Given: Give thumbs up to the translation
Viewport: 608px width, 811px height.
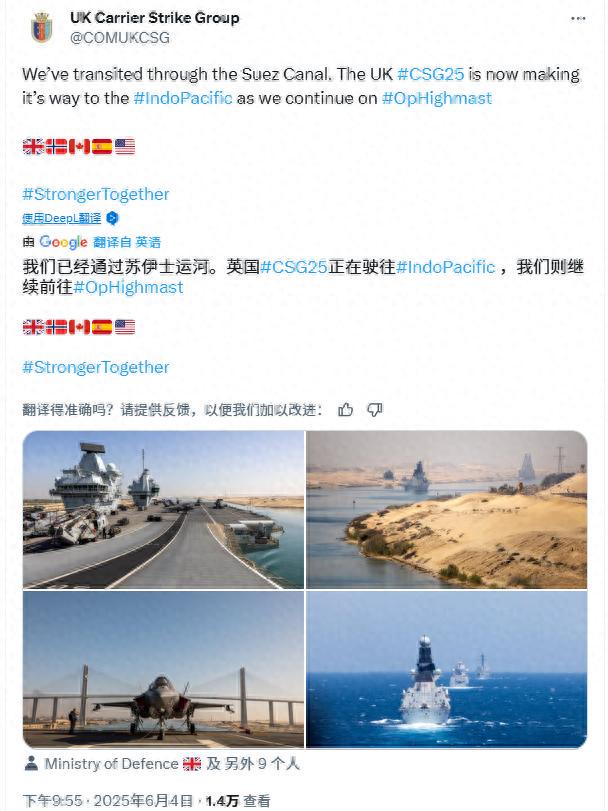Looking at the screenshot, I should tap(345, 409).
